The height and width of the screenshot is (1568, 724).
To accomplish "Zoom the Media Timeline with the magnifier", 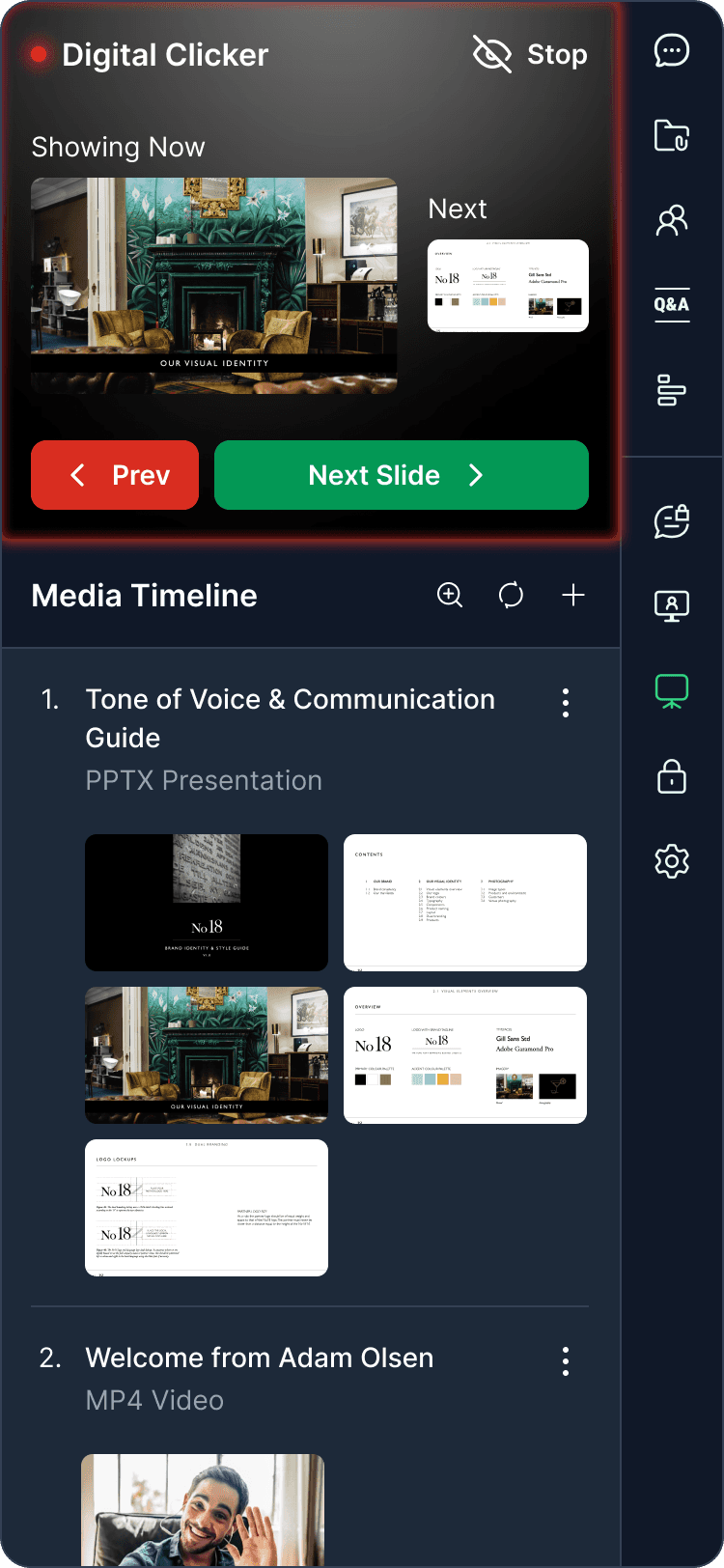I will coord(450,595).
